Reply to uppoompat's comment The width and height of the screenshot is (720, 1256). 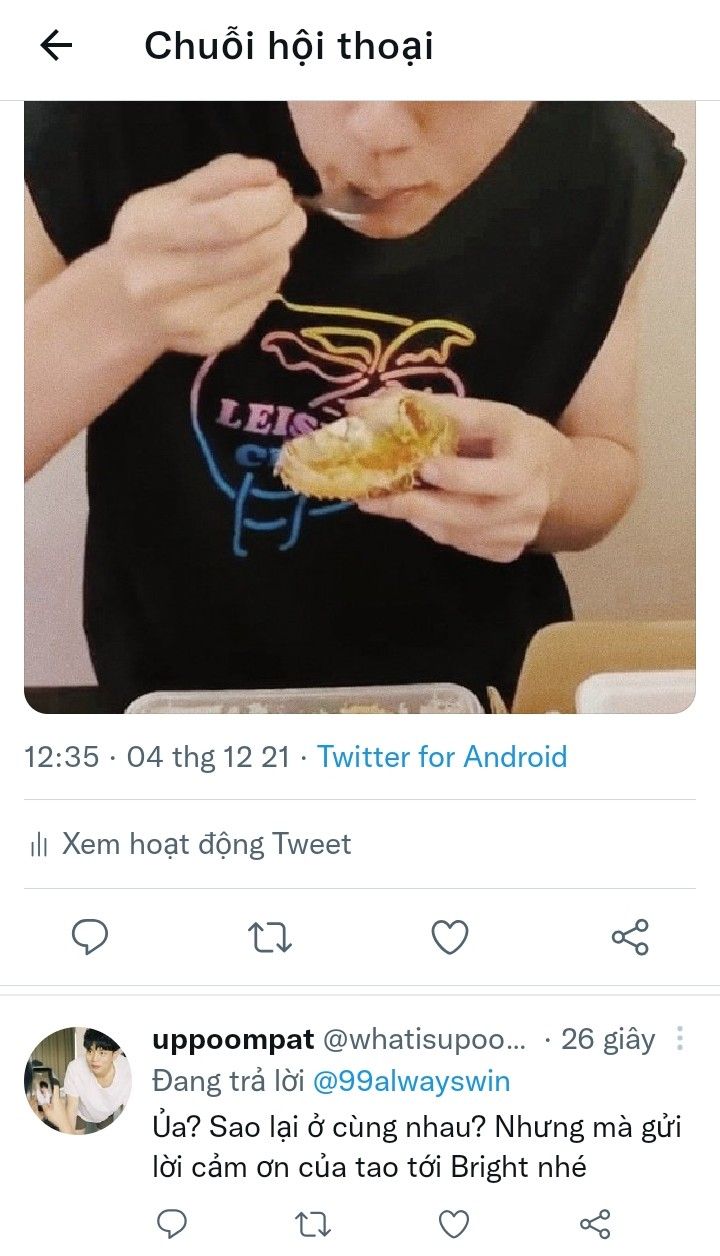click(x=172, y=1223)
